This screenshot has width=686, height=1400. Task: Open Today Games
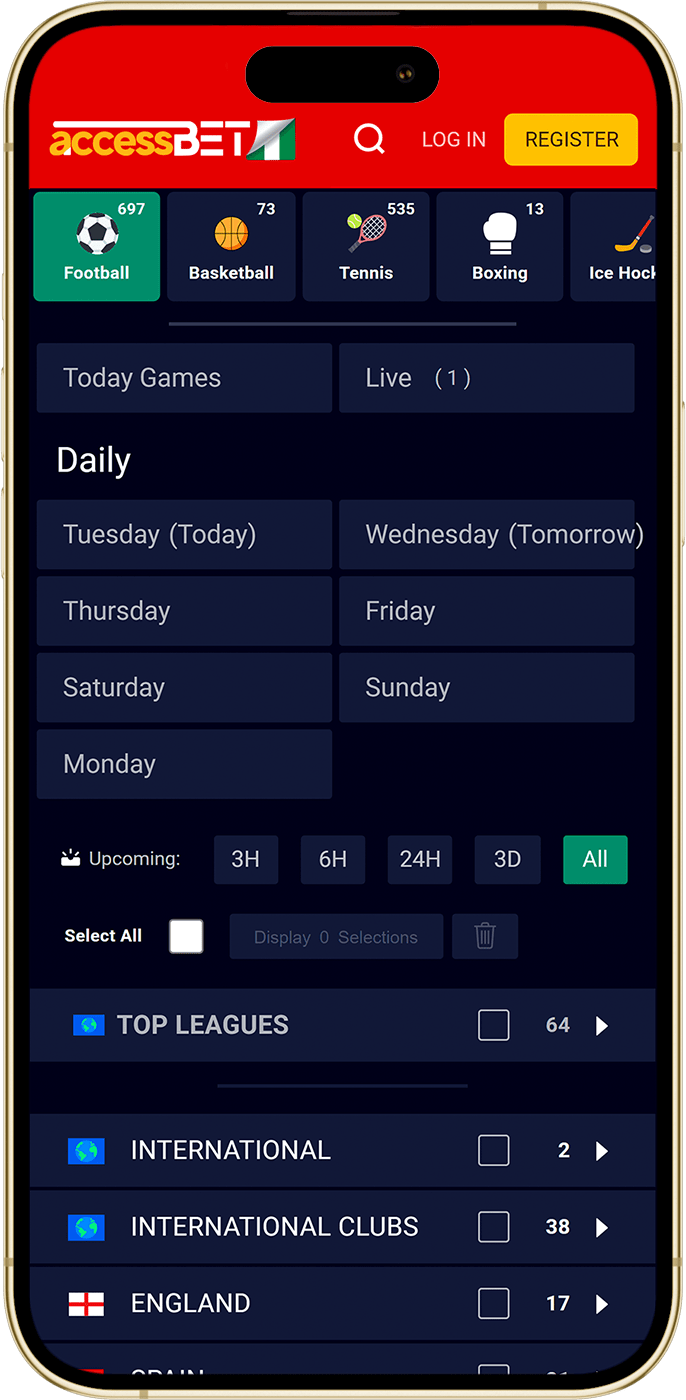click(184, 378)
